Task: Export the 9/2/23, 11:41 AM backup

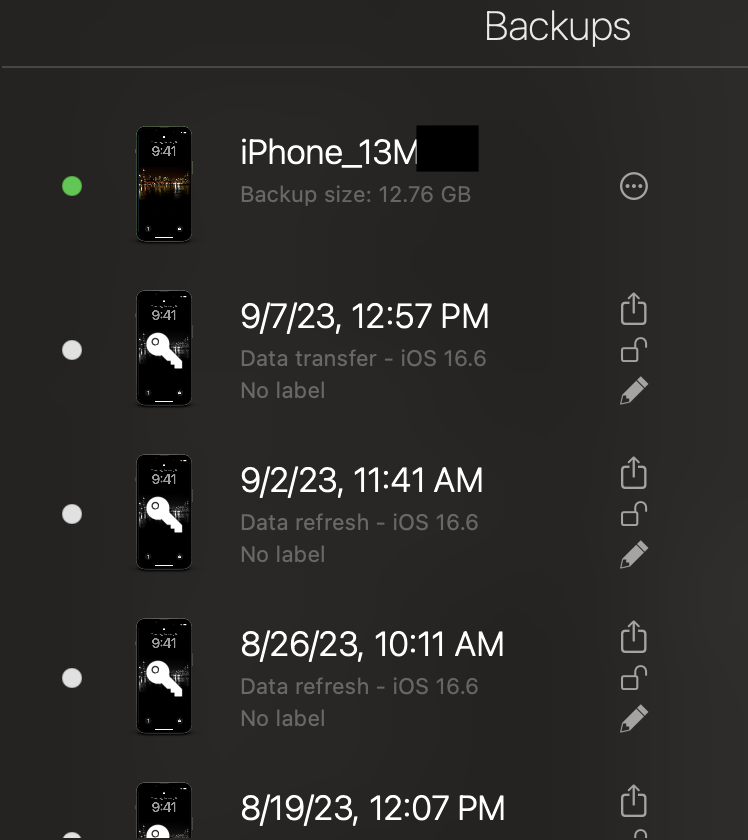Action: pyautogui.click(x=634, y=473)
